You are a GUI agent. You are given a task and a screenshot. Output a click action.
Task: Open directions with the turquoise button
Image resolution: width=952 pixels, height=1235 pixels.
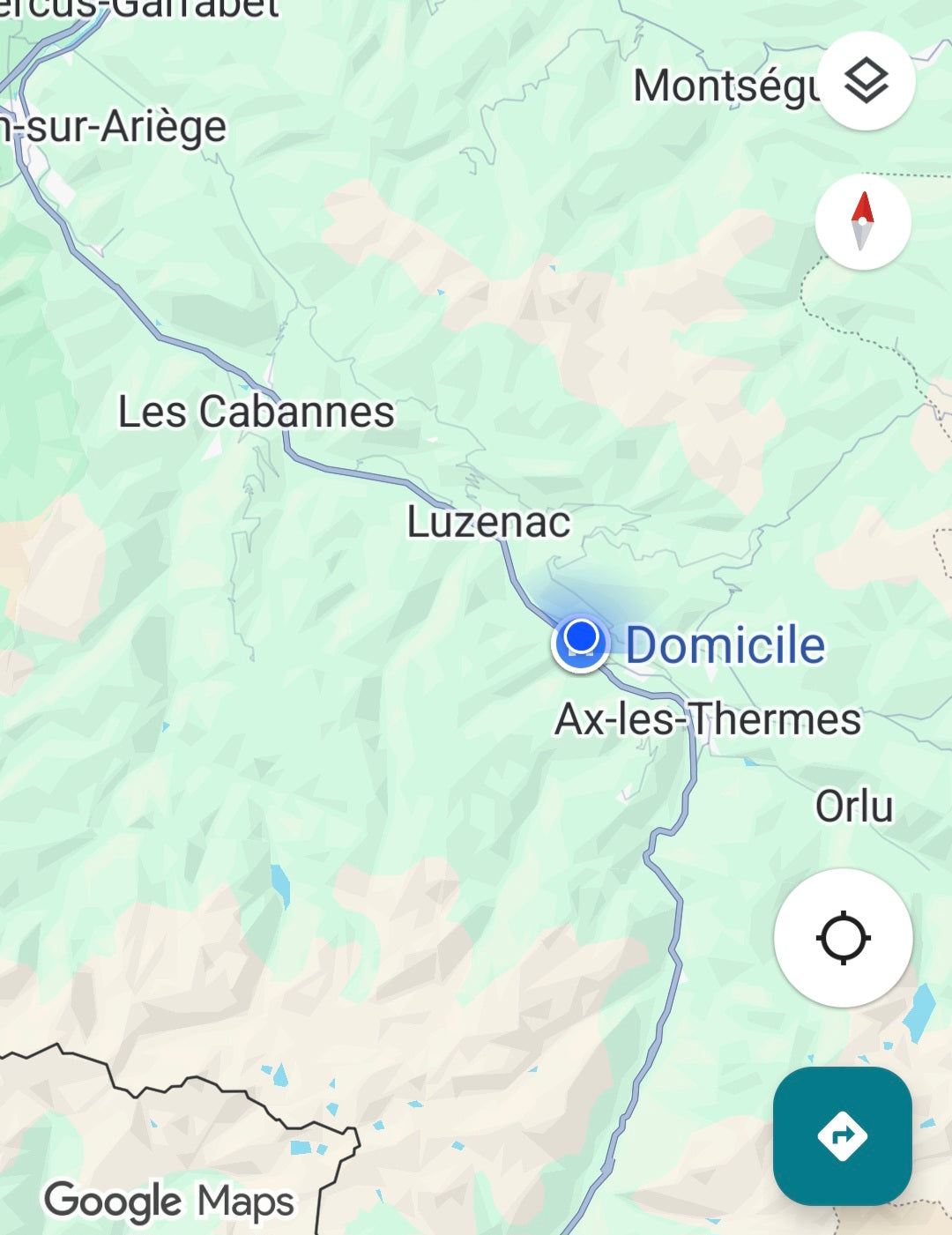point(842,1135)
